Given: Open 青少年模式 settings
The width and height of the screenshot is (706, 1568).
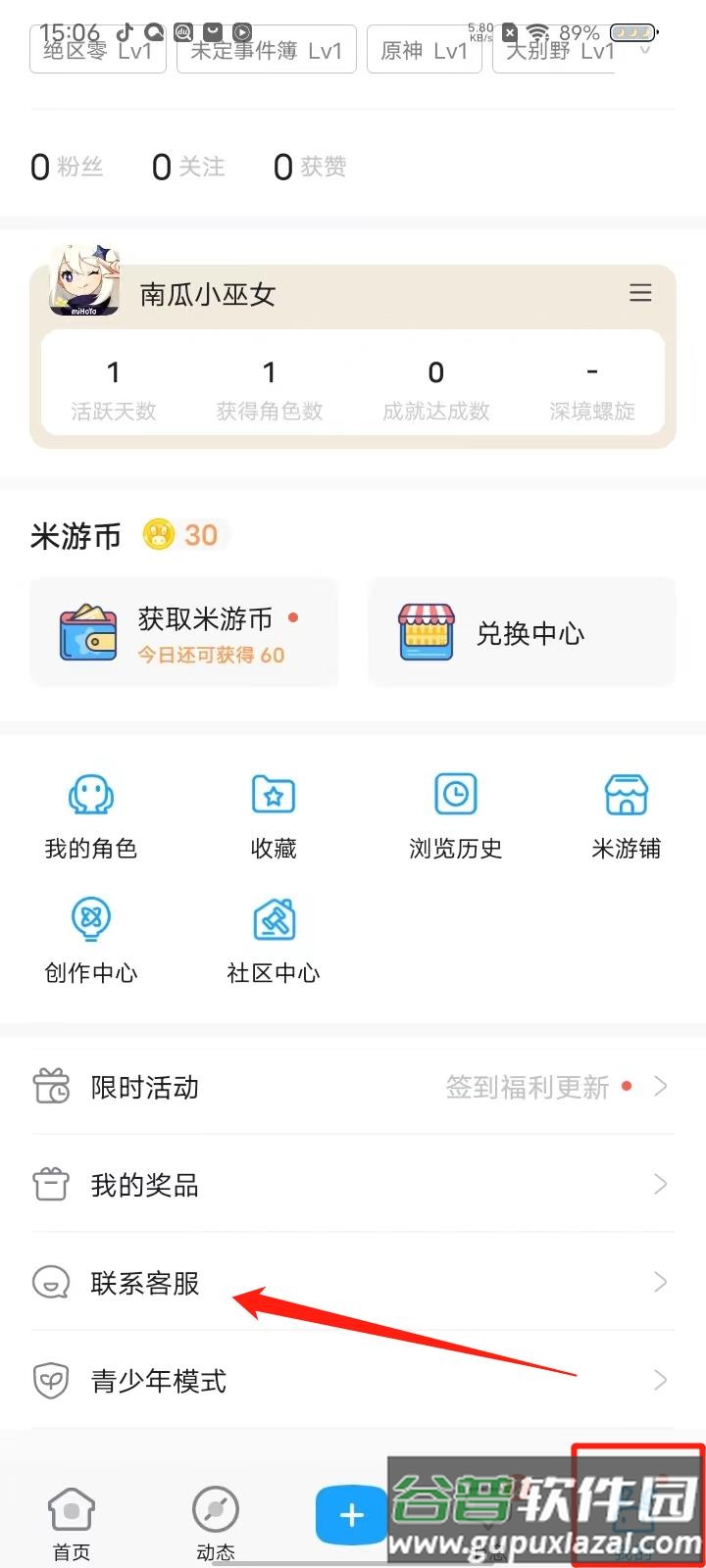Looking at the screenshot, I should point(353,1381).
